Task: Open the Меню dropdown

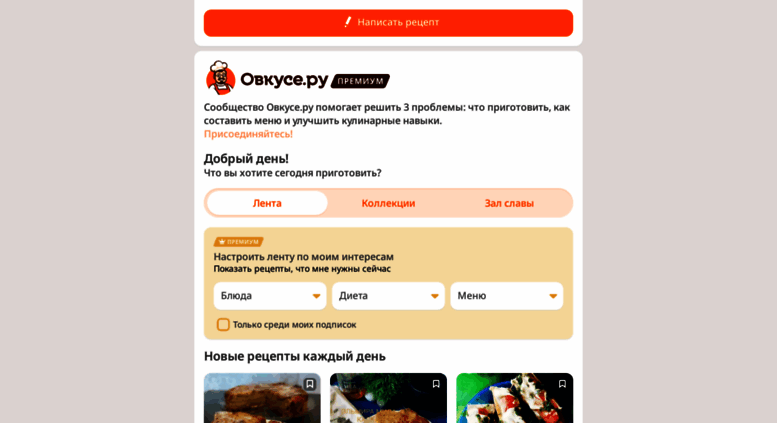Action: point(506,296)
